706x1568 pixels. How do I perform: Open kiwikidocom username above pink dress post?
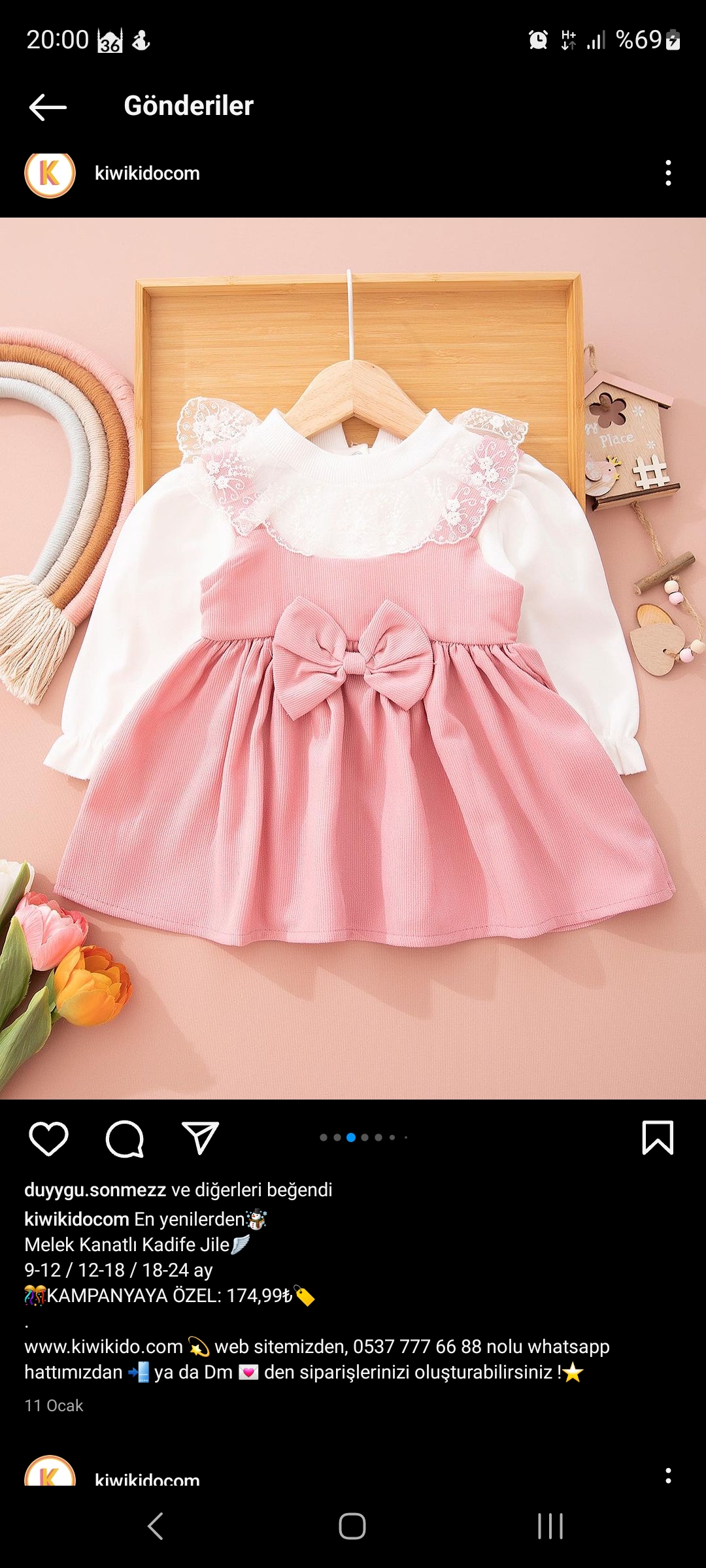tap(147, 174)
